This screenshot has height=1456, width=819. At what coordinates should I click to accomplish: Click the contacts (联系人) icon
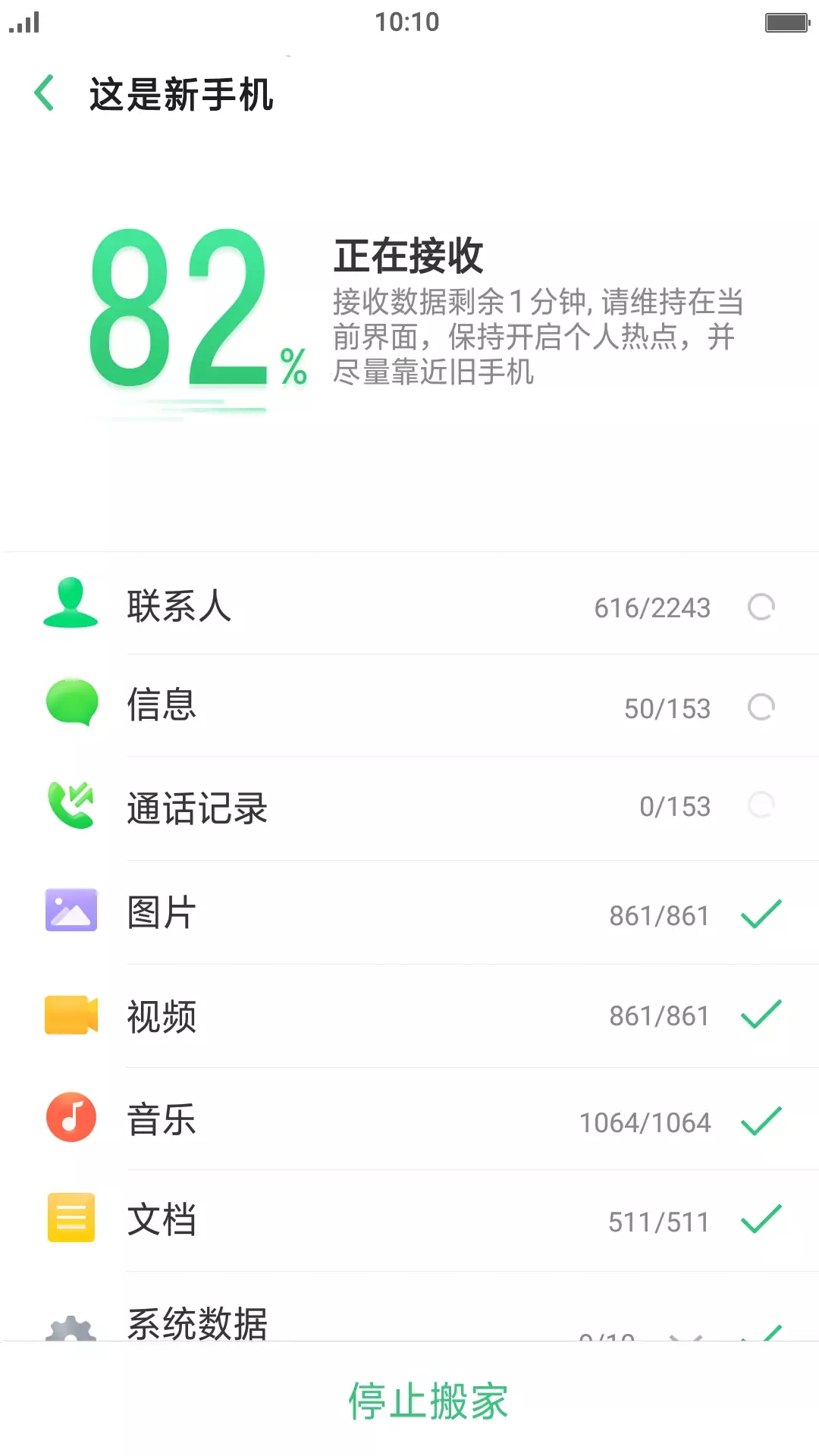coord(71,606)
